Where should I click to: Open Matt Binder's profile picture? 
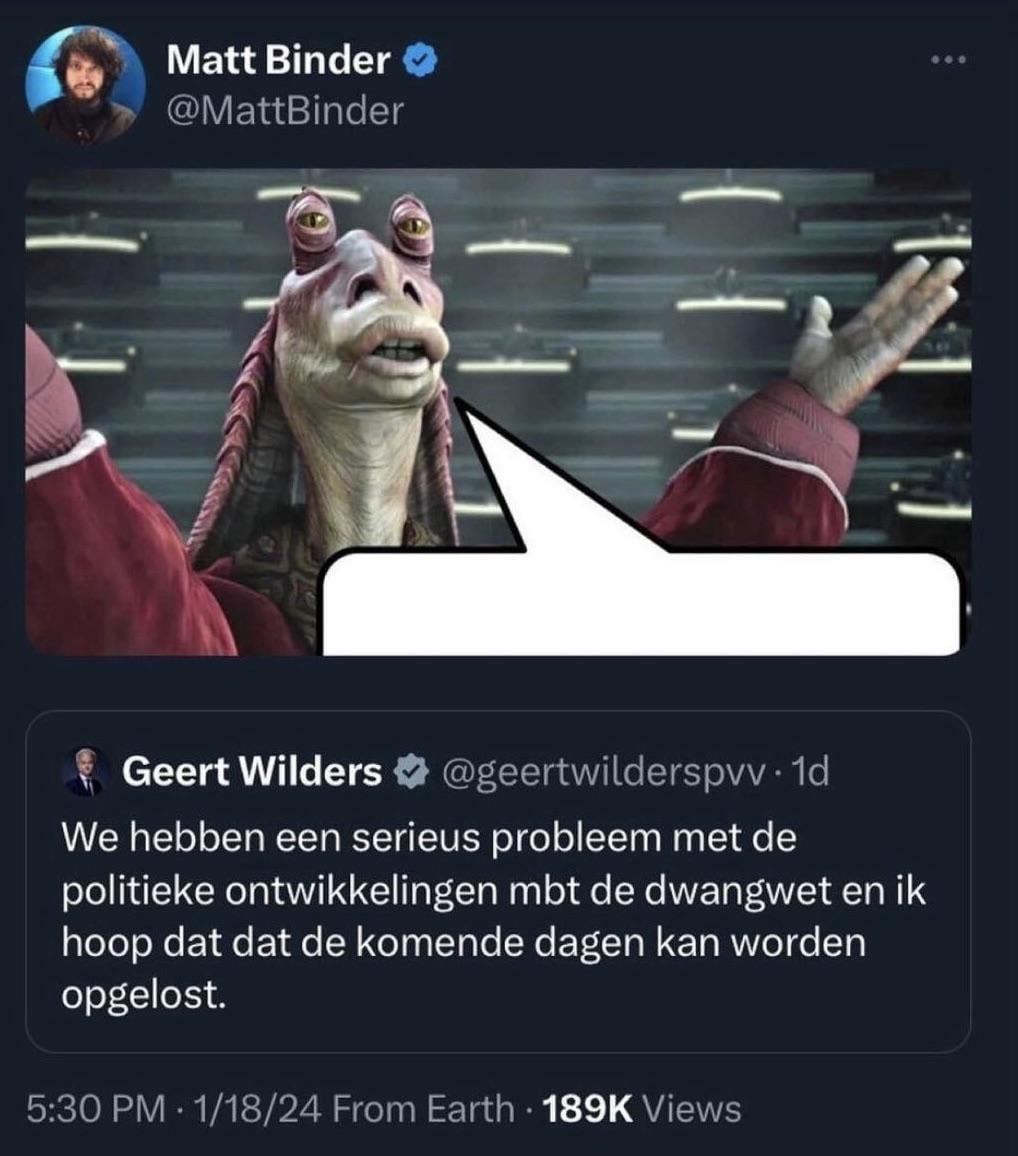85,85
